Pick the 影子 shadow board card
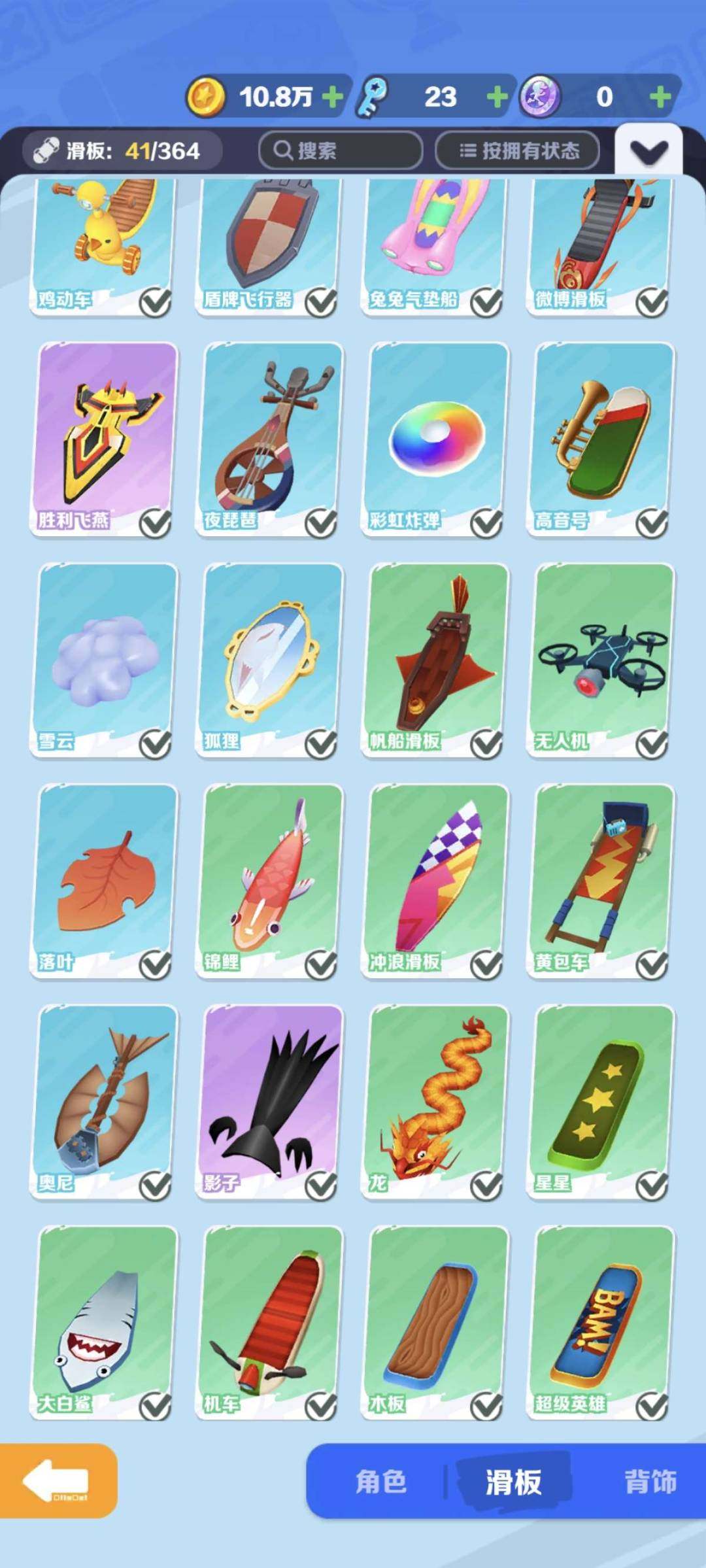Screen dimensions: 706x1568 click(x=270, y=1101)
